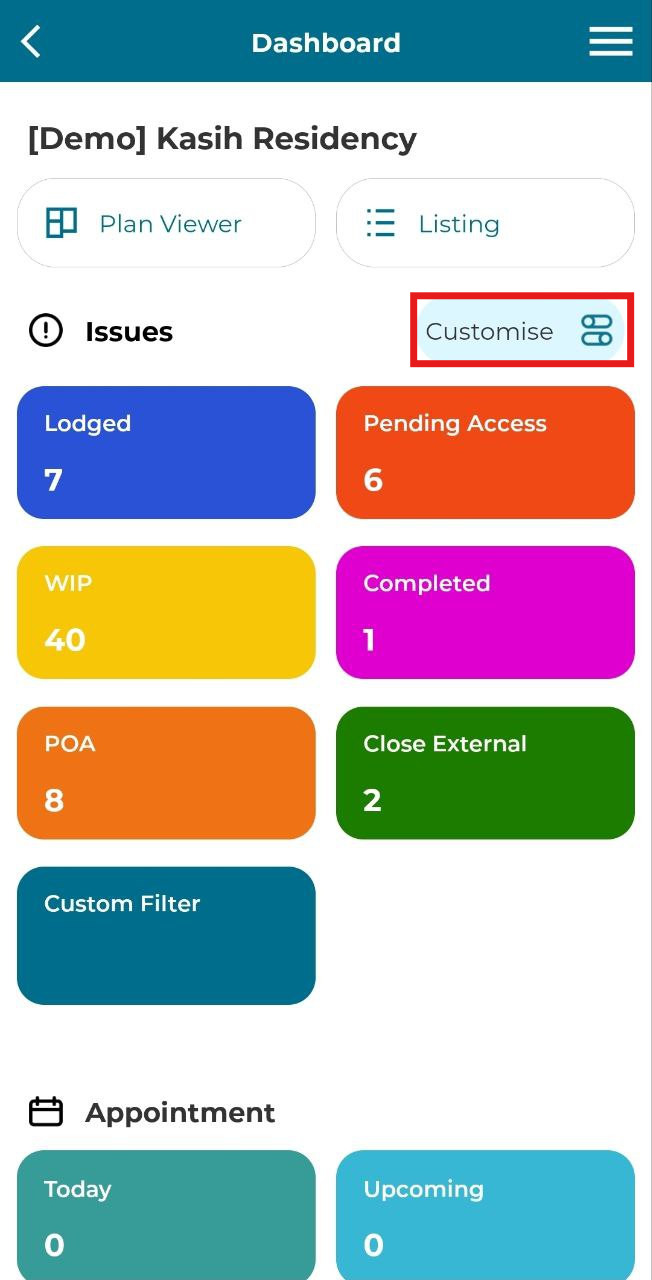Image resolution: width=652 pixels, height=1280 pixels.
Task: Go back using the top-left arrow
Action: 32,42
